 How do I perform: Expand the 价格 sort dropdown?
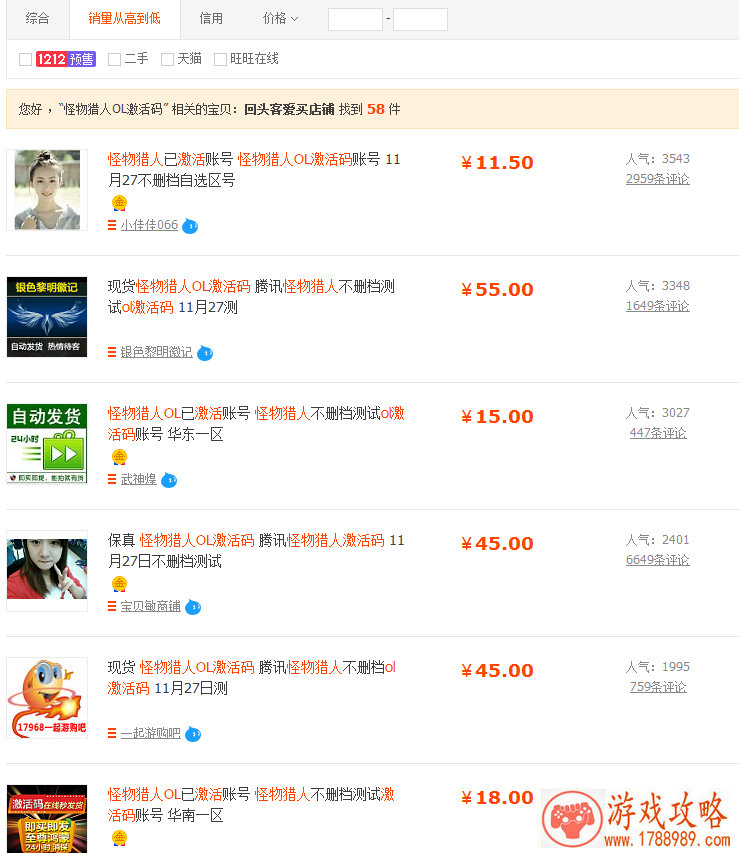click(x=280, y=19)
